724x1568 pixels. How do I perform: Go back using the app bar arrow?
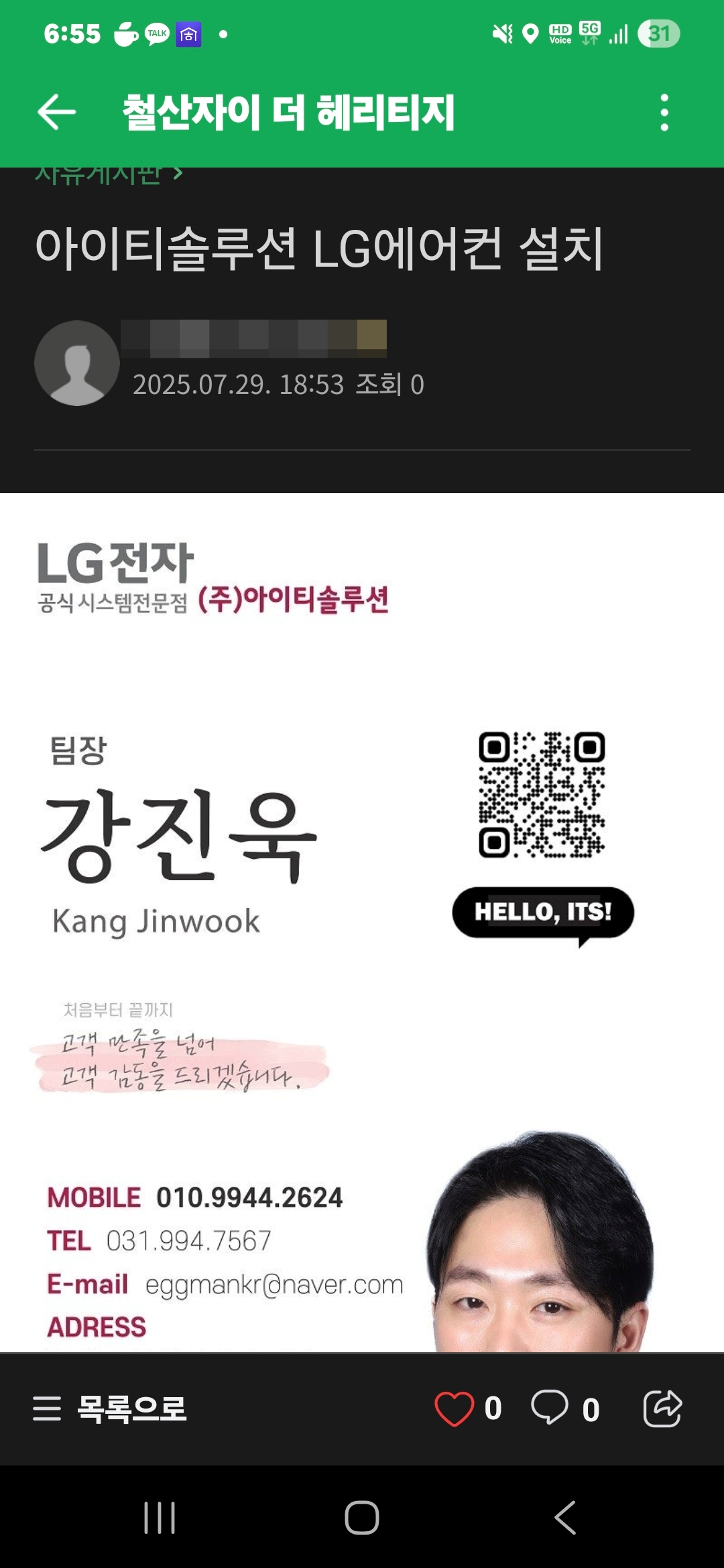pos(57,112)
